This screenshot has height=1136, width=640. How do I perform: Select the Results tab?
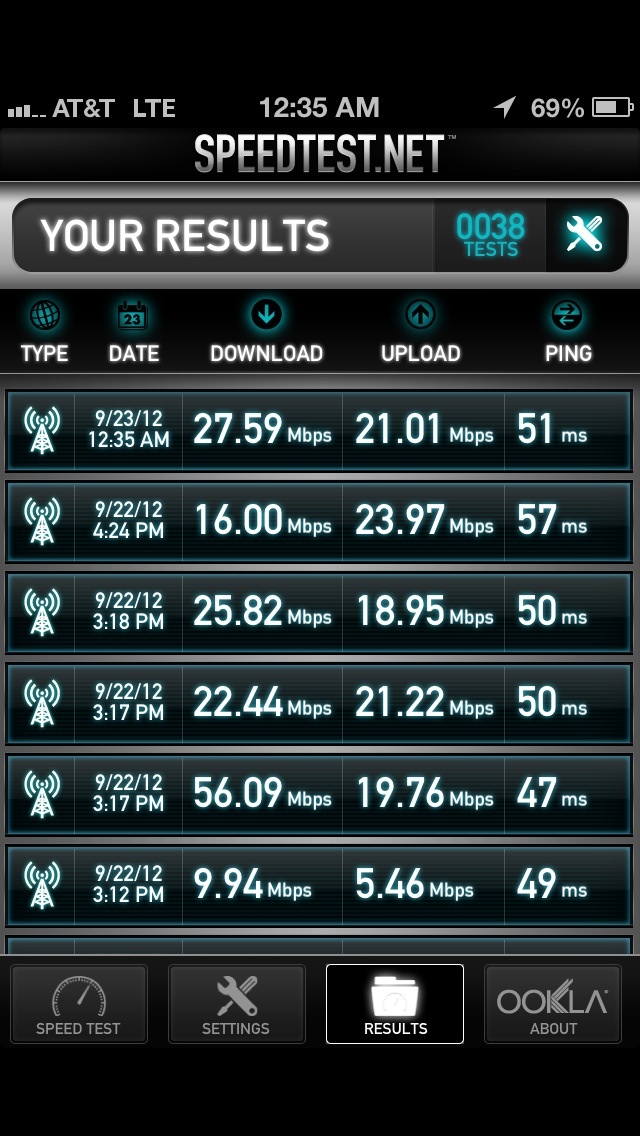tap(395, 1004)
